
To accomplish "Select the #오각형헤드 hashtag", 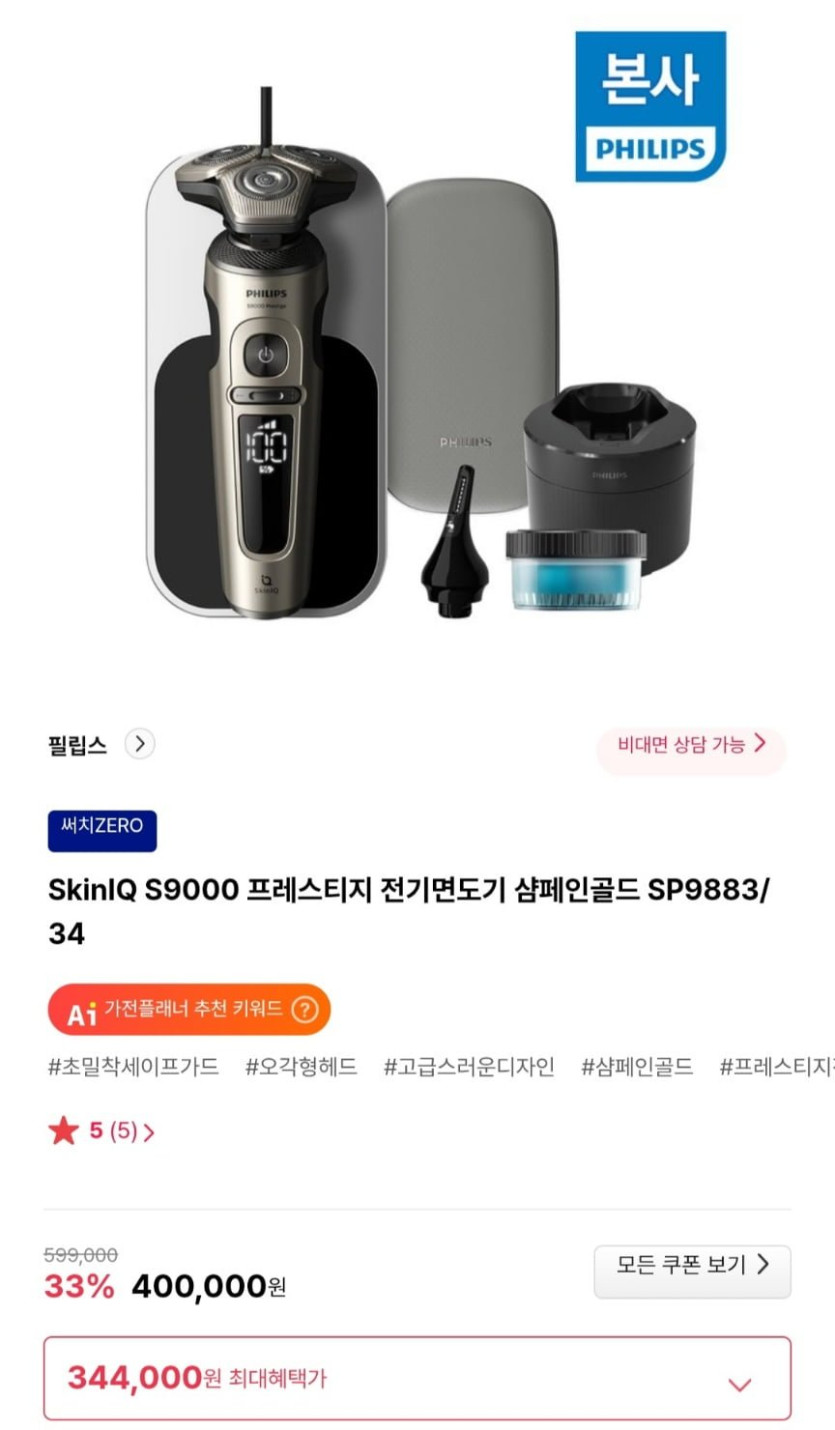I will click(x=301, y=1066).
